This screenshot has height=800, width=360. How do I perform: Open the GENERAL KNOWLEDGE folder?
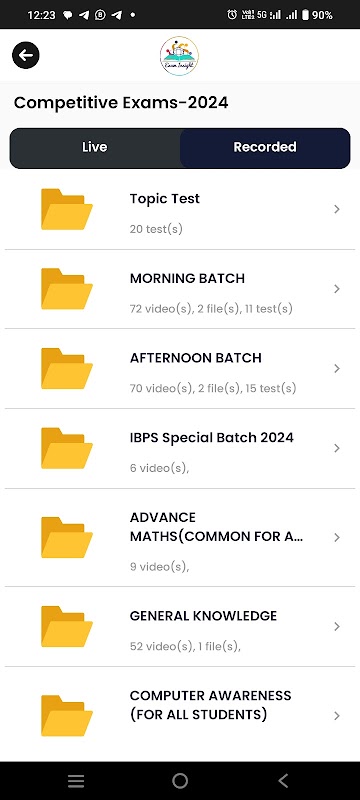180,627
